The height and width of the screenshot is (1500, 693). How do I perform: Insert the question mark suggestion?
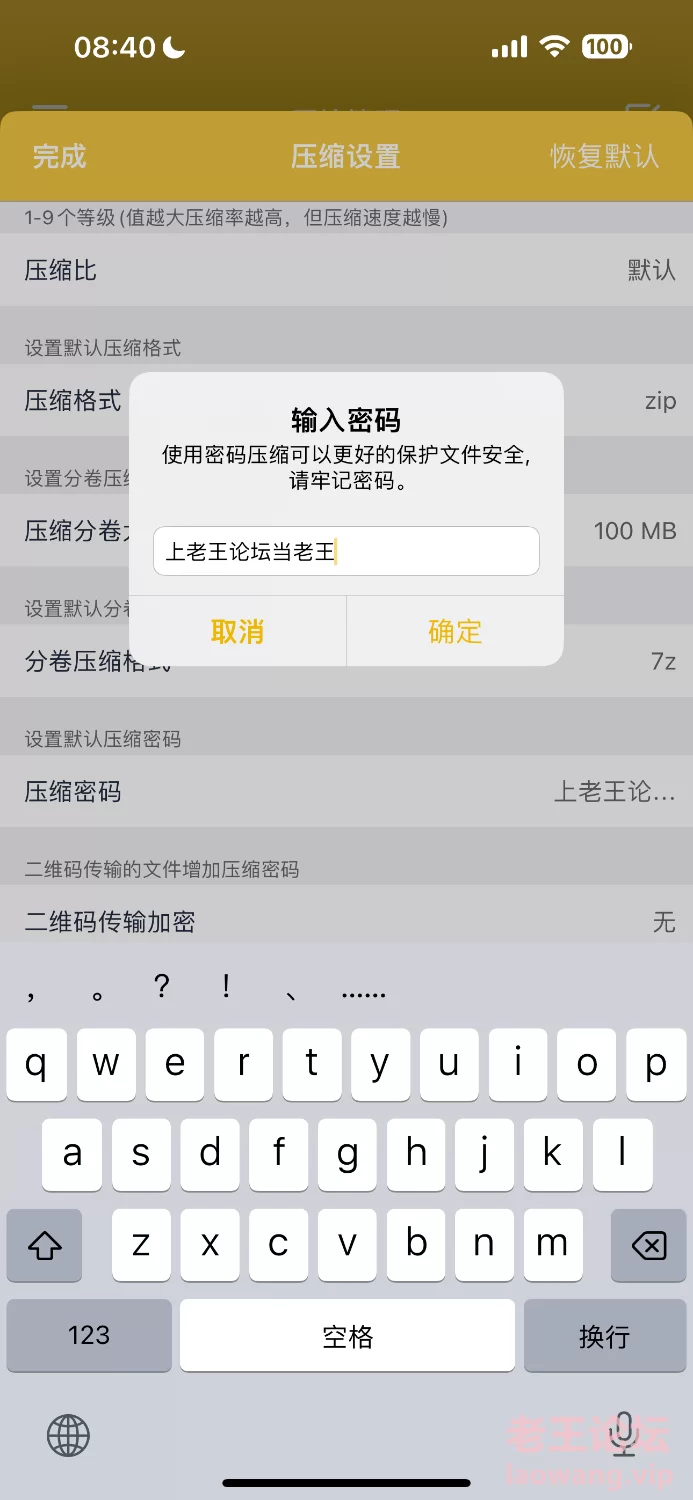click(x=162, y=987)
